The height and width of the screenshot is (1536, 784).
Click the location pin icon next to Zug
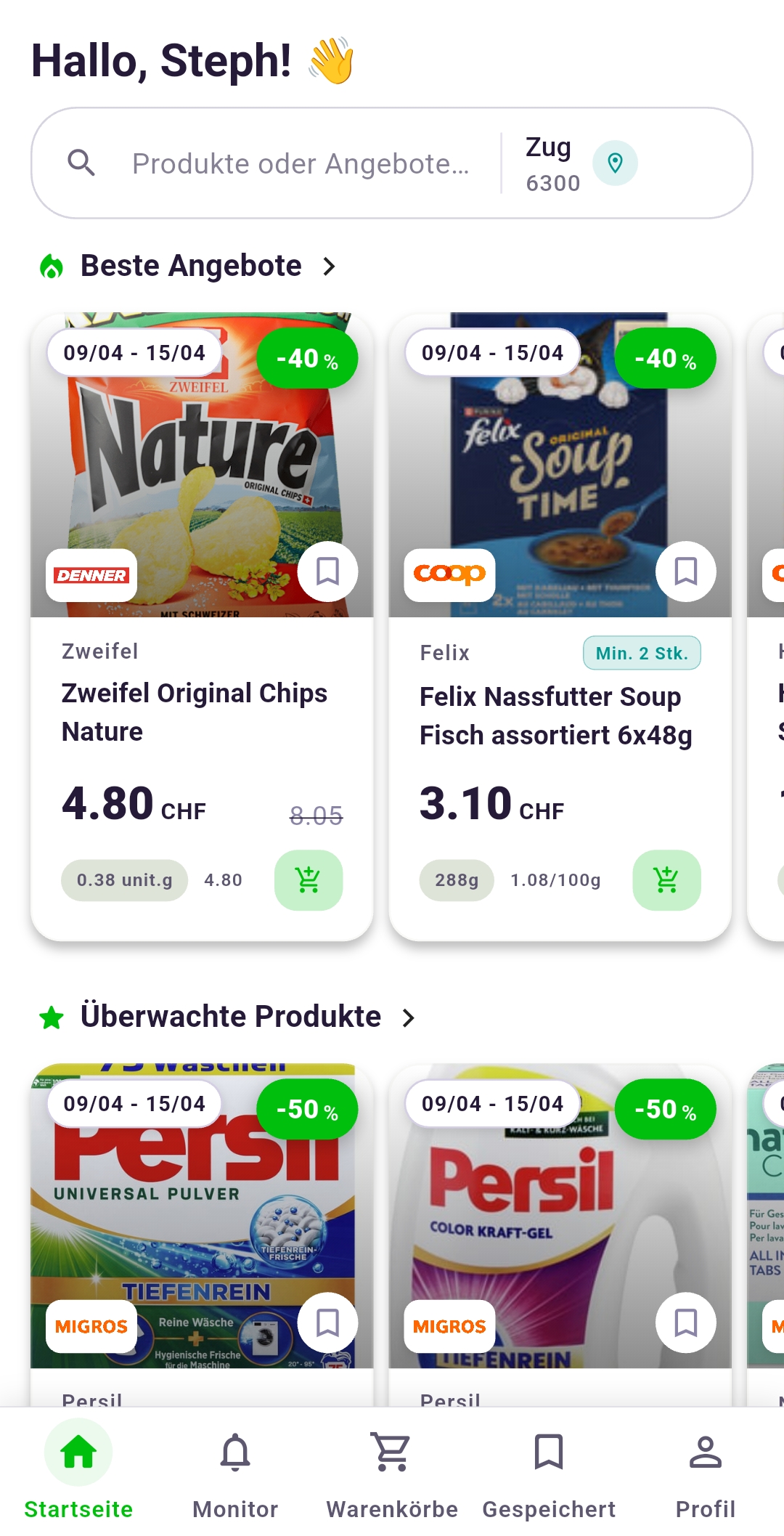point(615,162)
